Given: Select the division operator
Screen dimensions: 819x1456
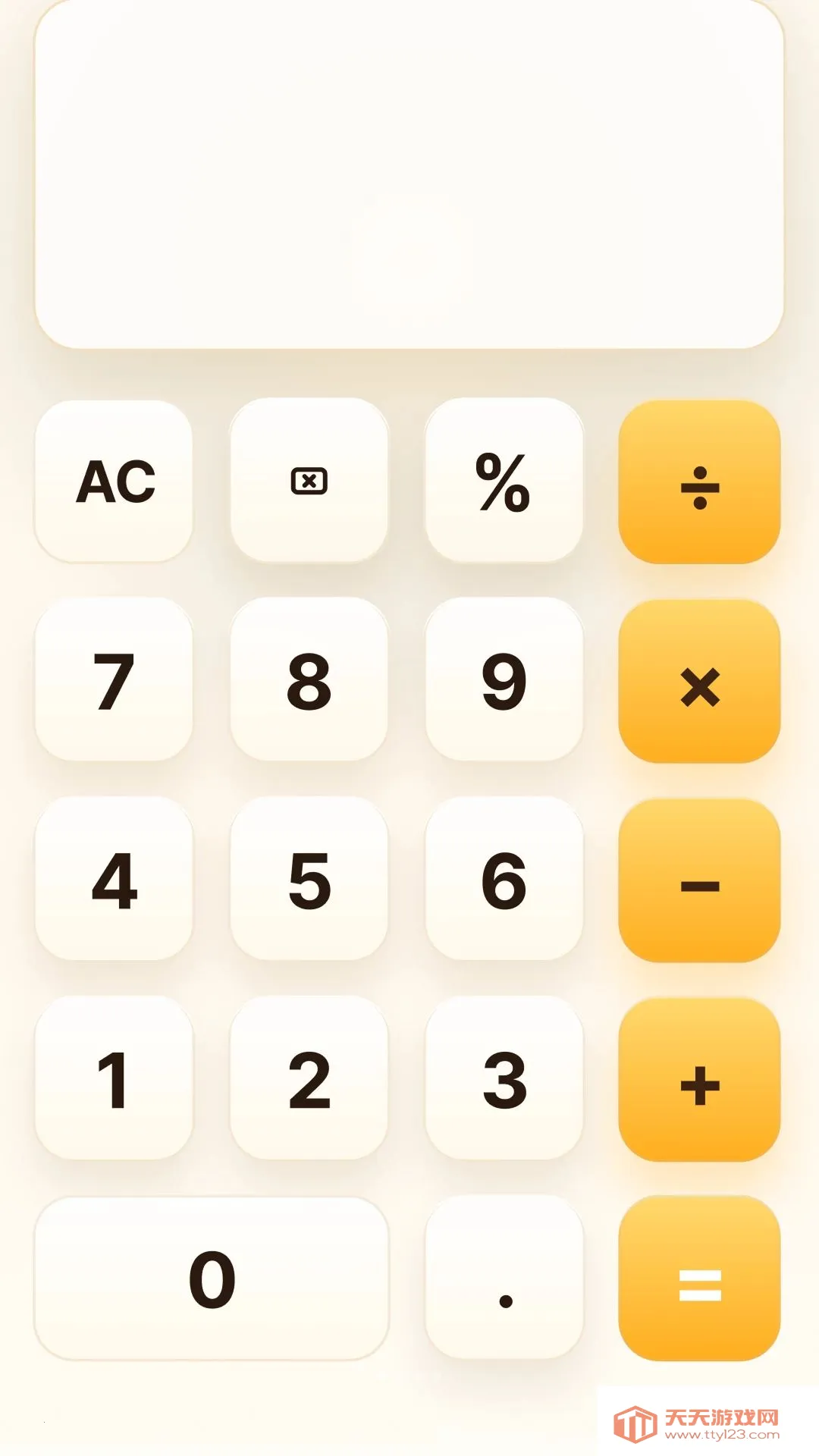Looking at the screenshot, I should click(x=700, y=482).
